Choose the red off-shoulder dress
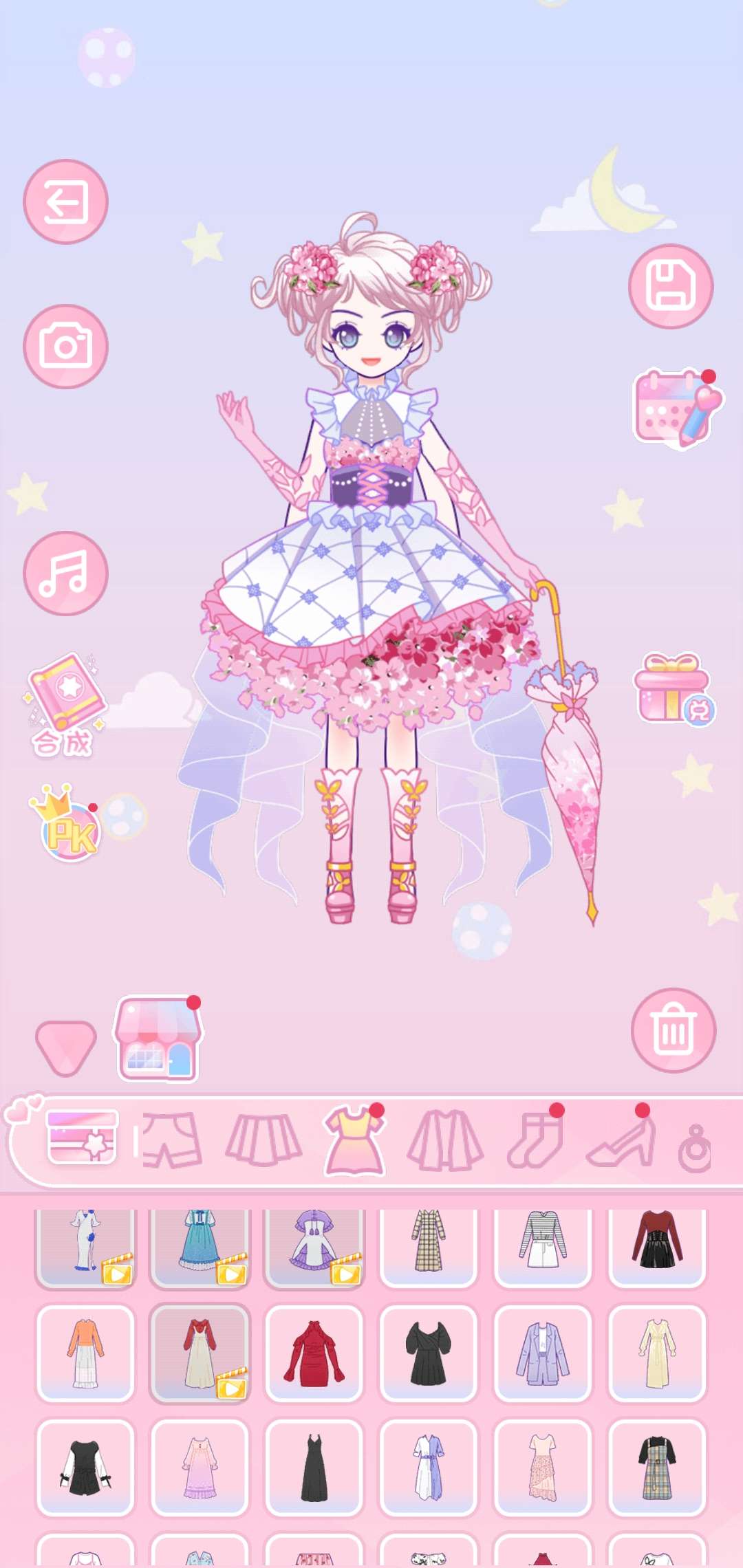Image resolution: width=743 pixels, height=1568 pixels. [314, 1353]
